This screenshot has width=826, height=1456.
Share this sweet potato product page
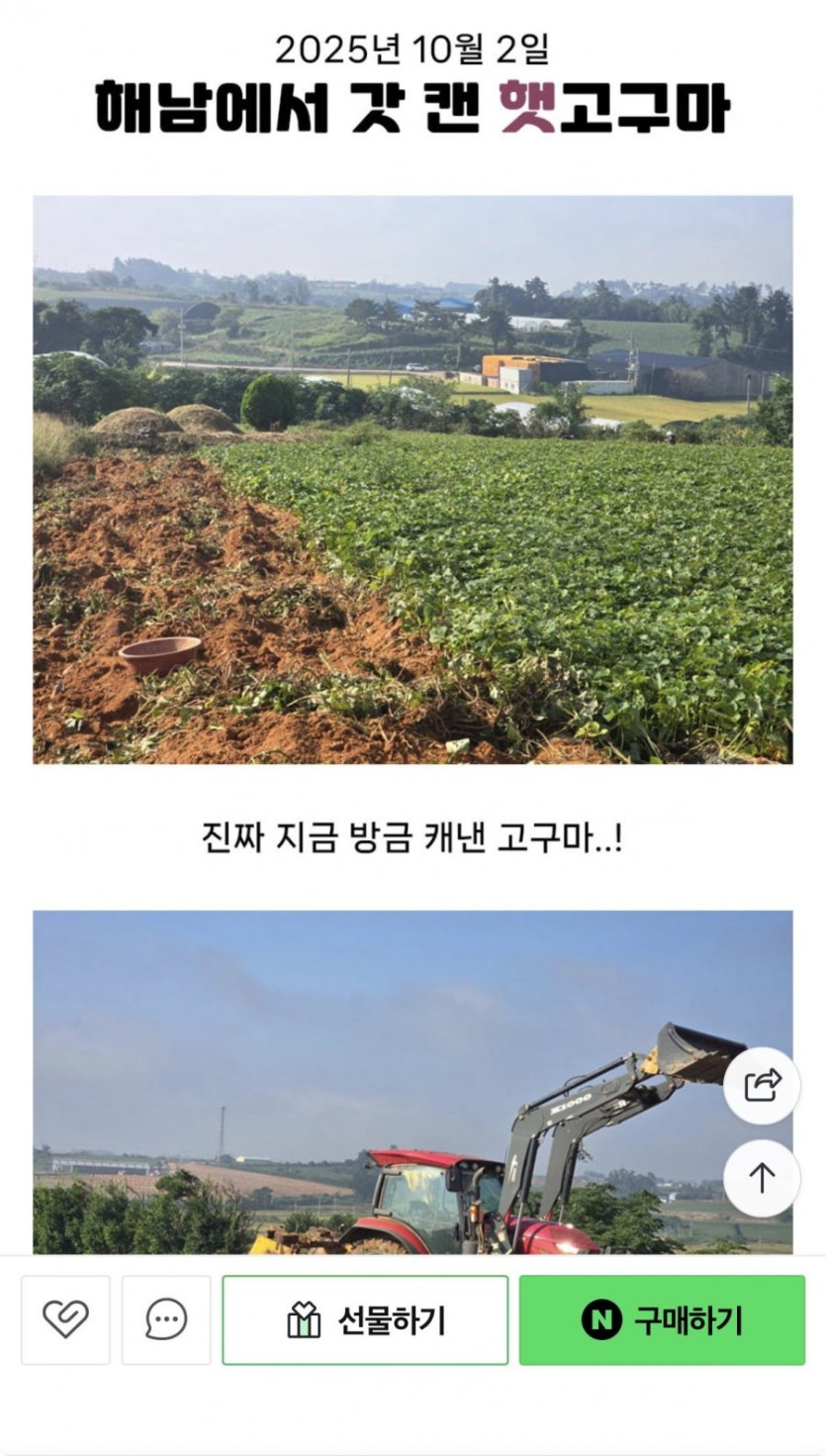pos(761,1086)
